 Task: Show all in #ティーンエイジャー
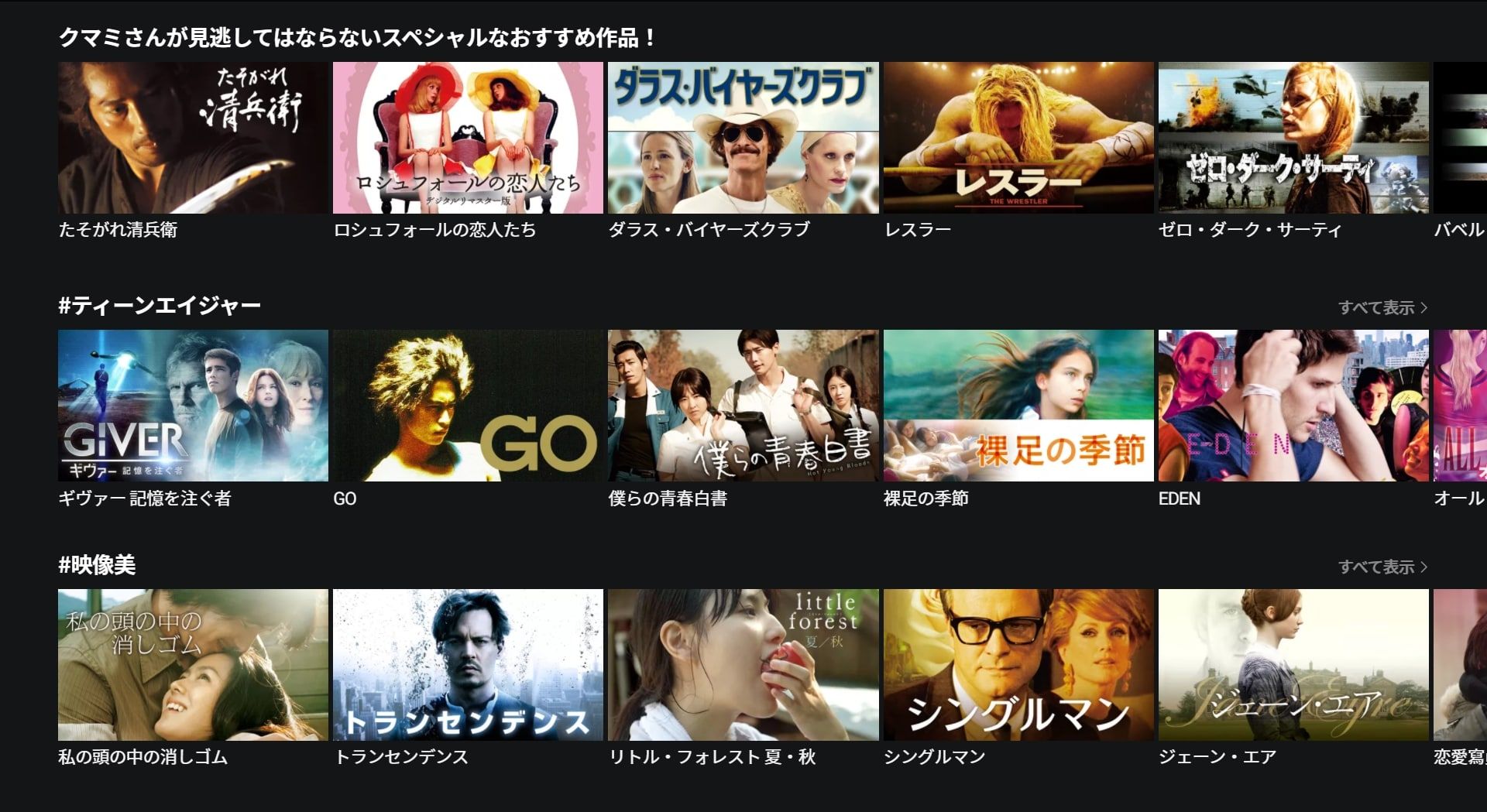1382,307
